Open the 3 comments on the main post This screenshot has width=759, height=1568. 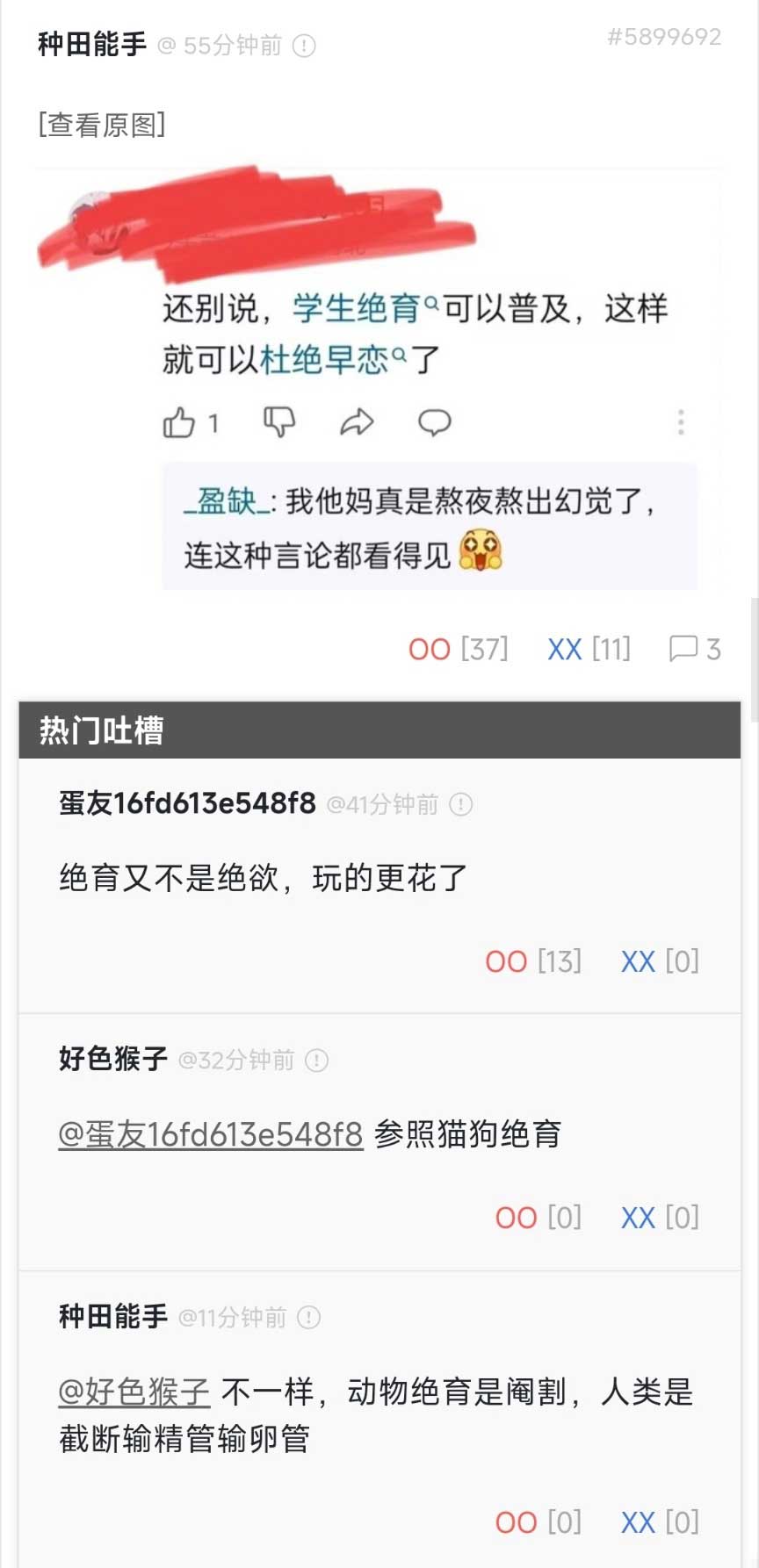[x=694, y=650]
